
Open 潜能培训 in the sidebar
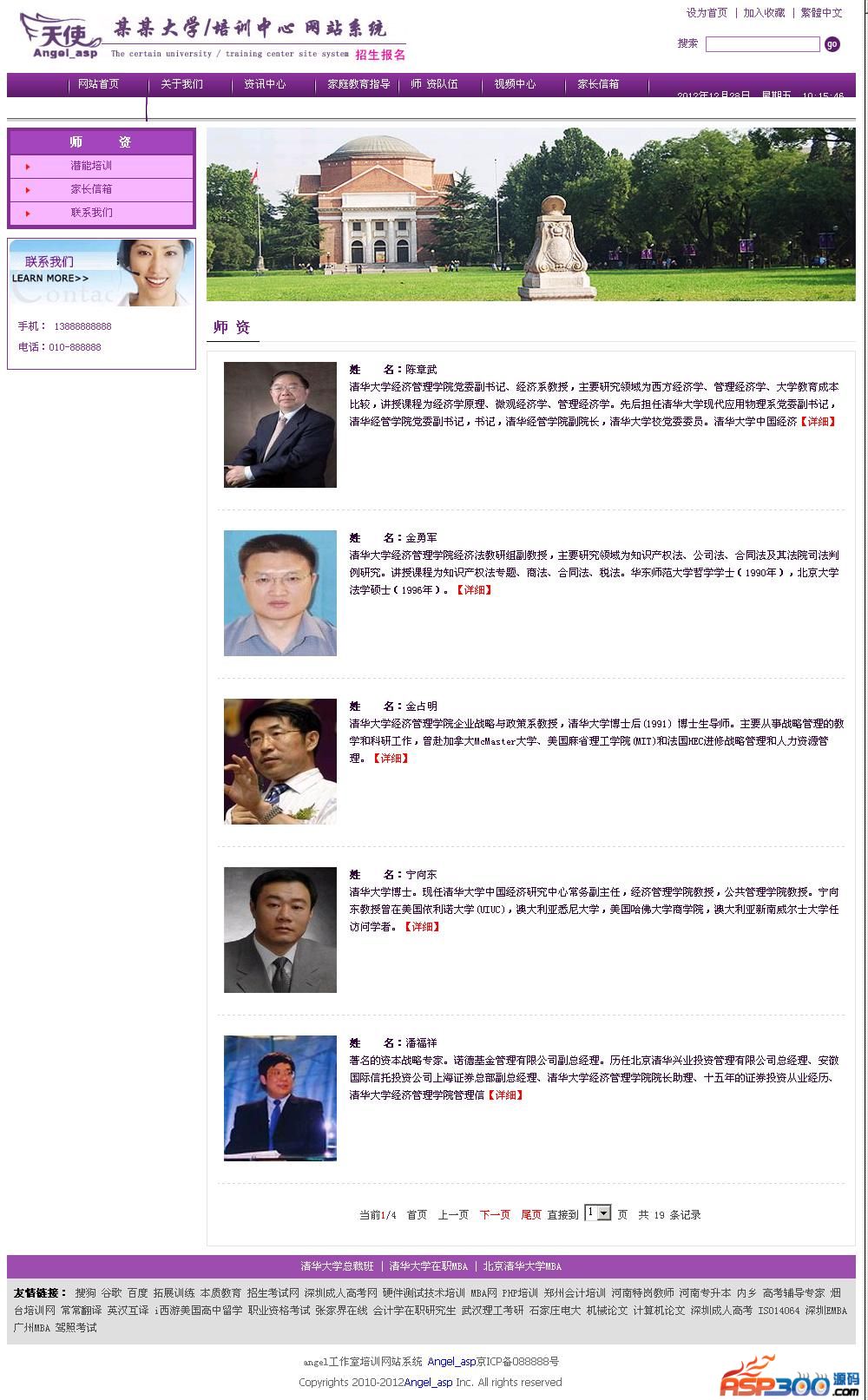coord(91,166)
